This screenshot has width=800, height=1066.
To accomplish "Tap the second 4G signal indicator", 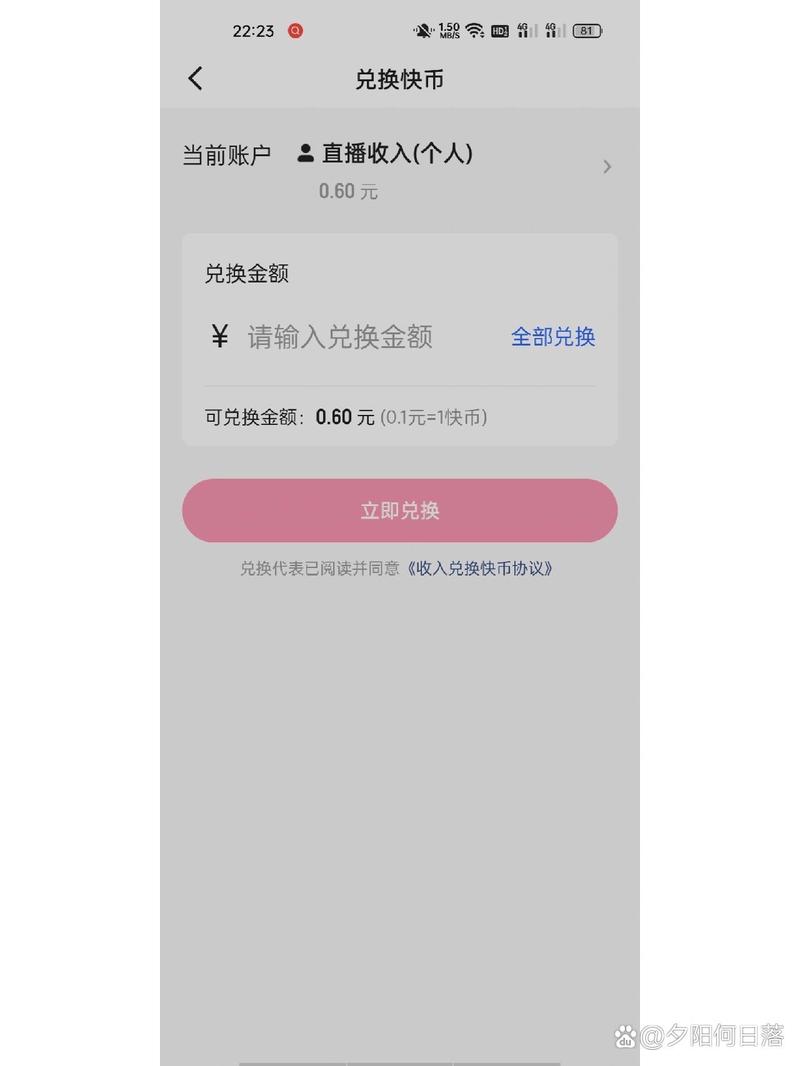I will point(552,31).
